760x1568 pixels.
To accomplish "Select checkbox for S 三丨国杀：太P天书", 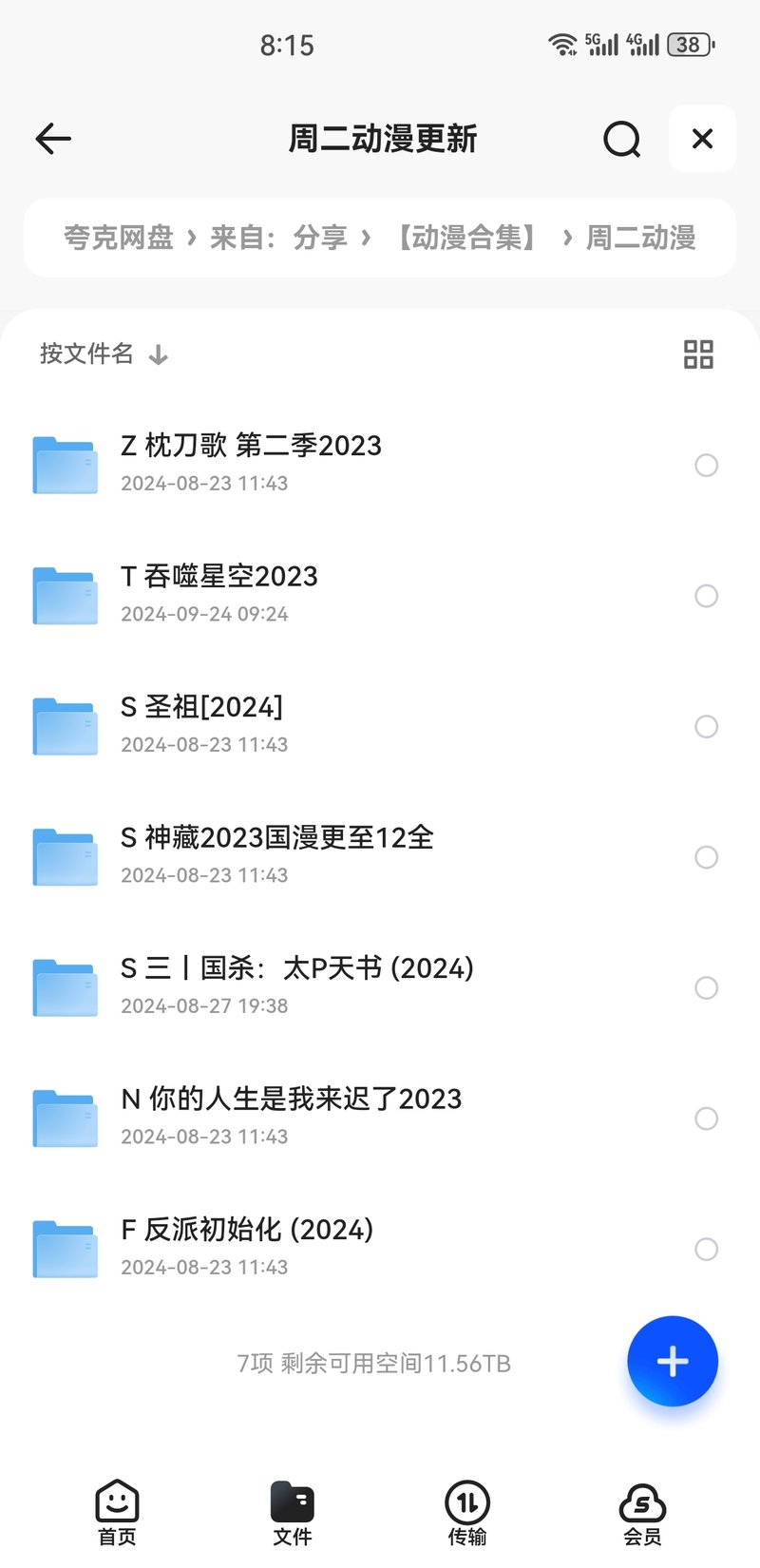I will (x=706, y=987).
